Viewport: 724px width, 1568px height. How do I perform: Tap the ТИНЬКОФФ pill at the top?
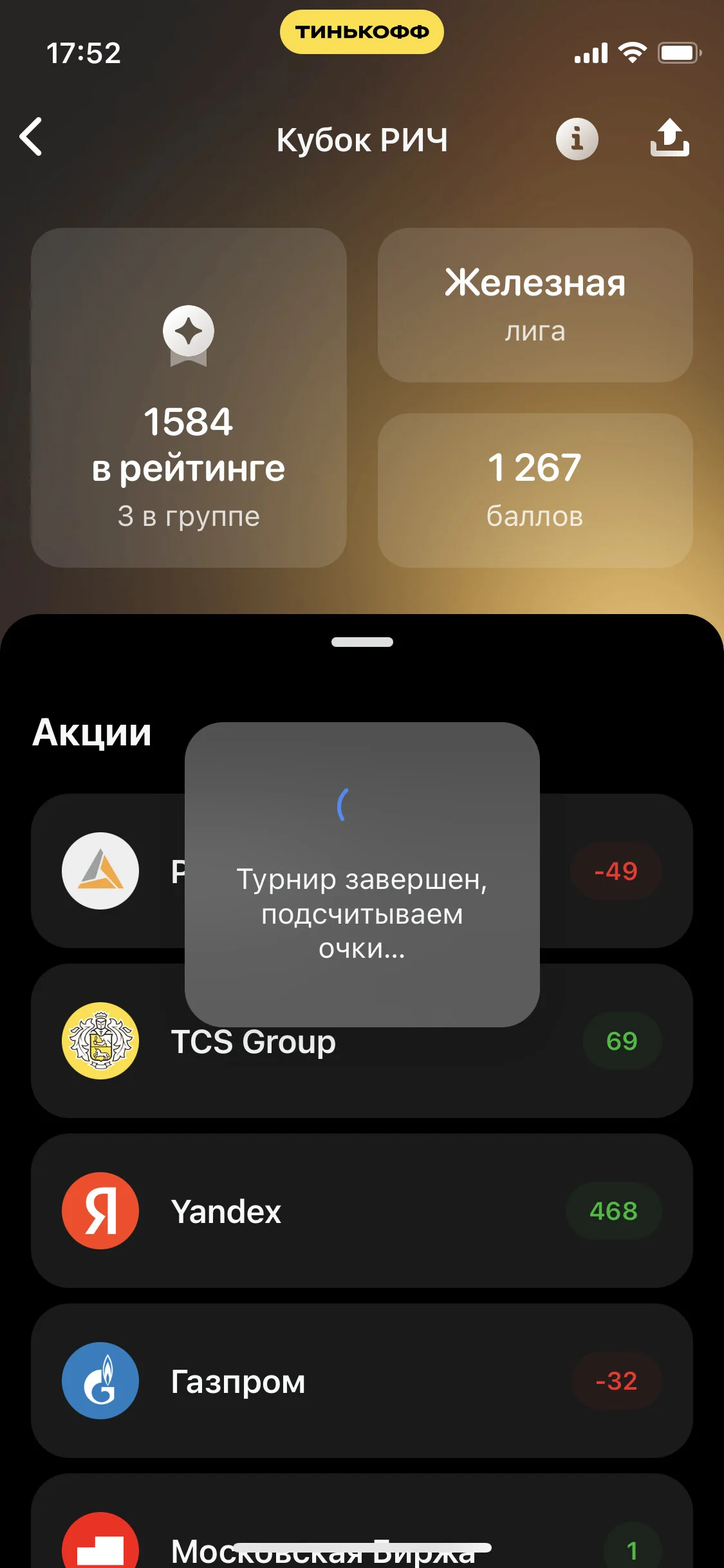point(362,32)
